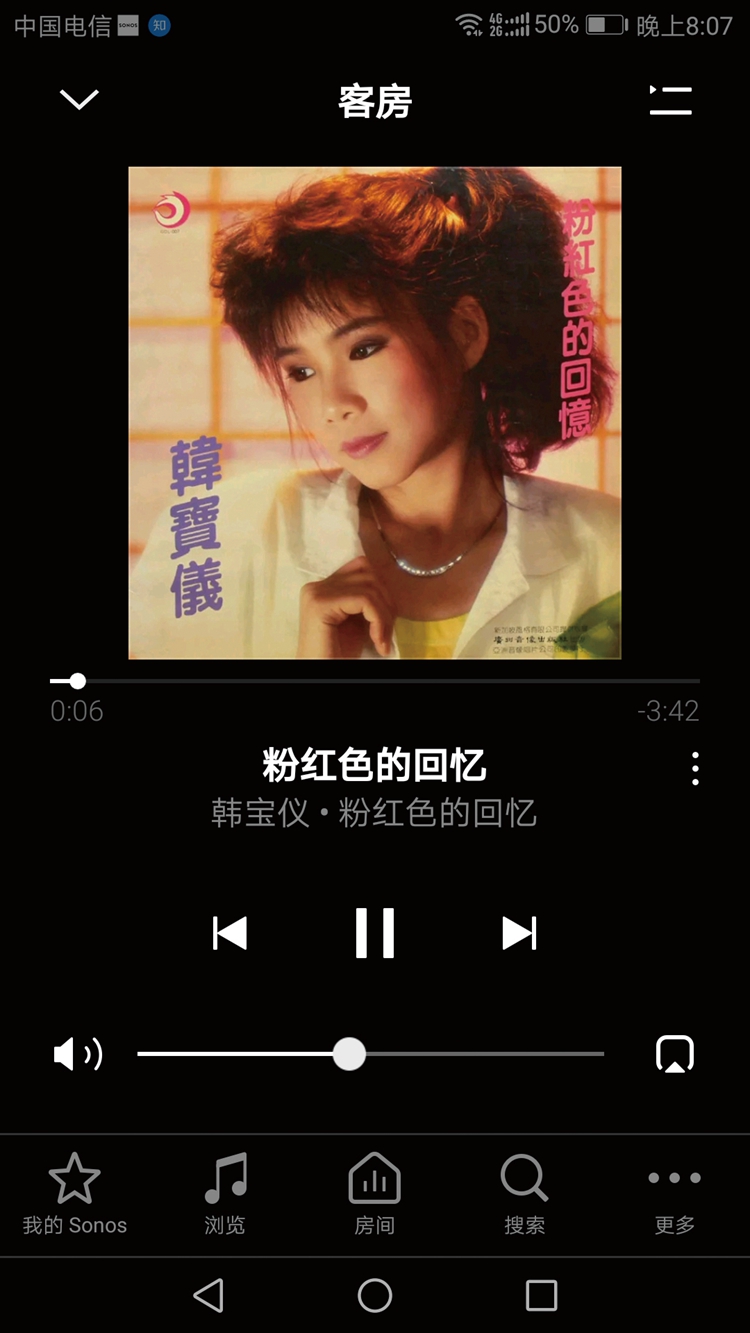Tap the system back button
Screen dimensions: 750x1333
(208, 1296)
